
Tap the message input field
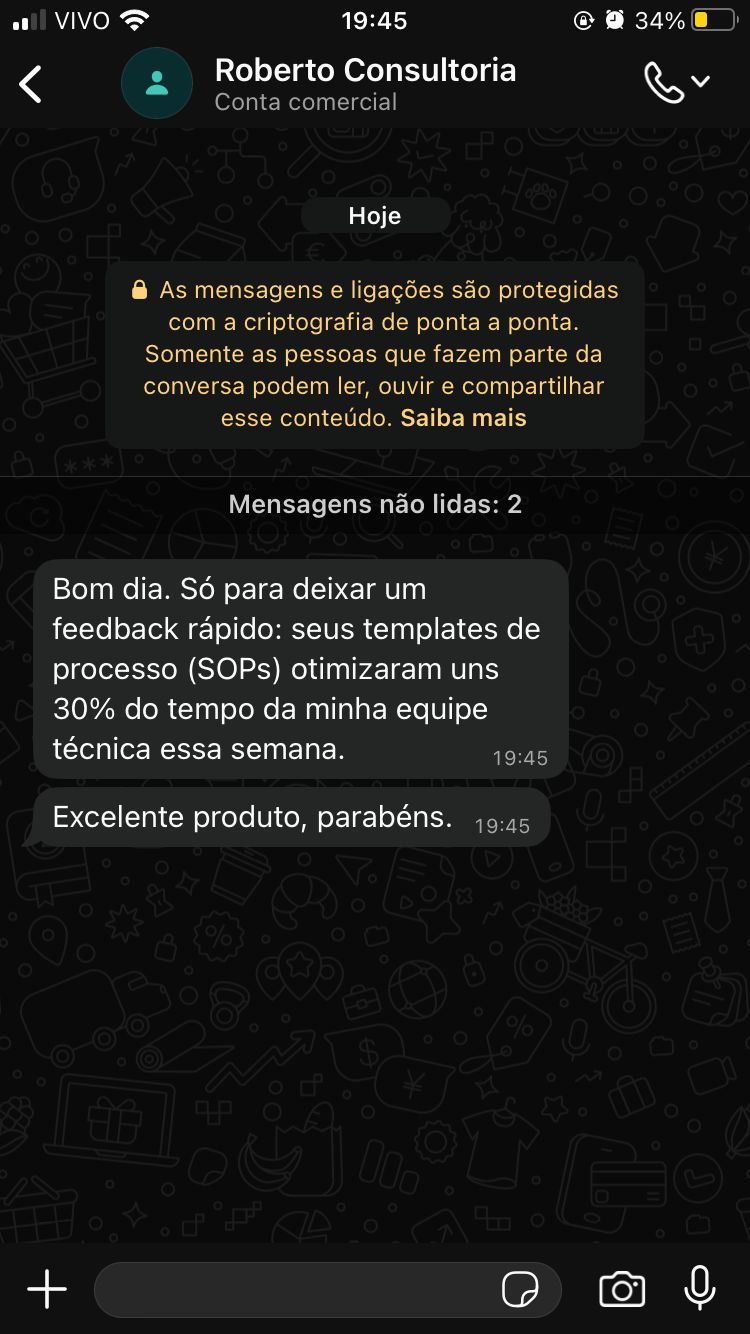[x=300, y=1289]
